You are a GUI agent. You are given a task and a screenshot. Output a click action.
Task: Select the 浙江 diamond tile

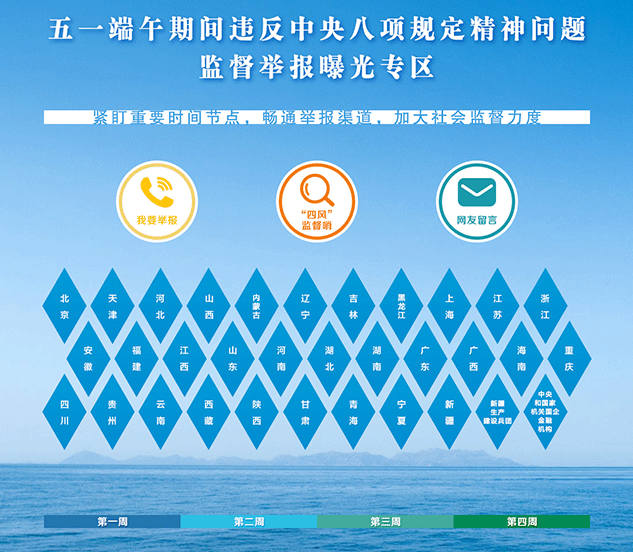point(545,305)
